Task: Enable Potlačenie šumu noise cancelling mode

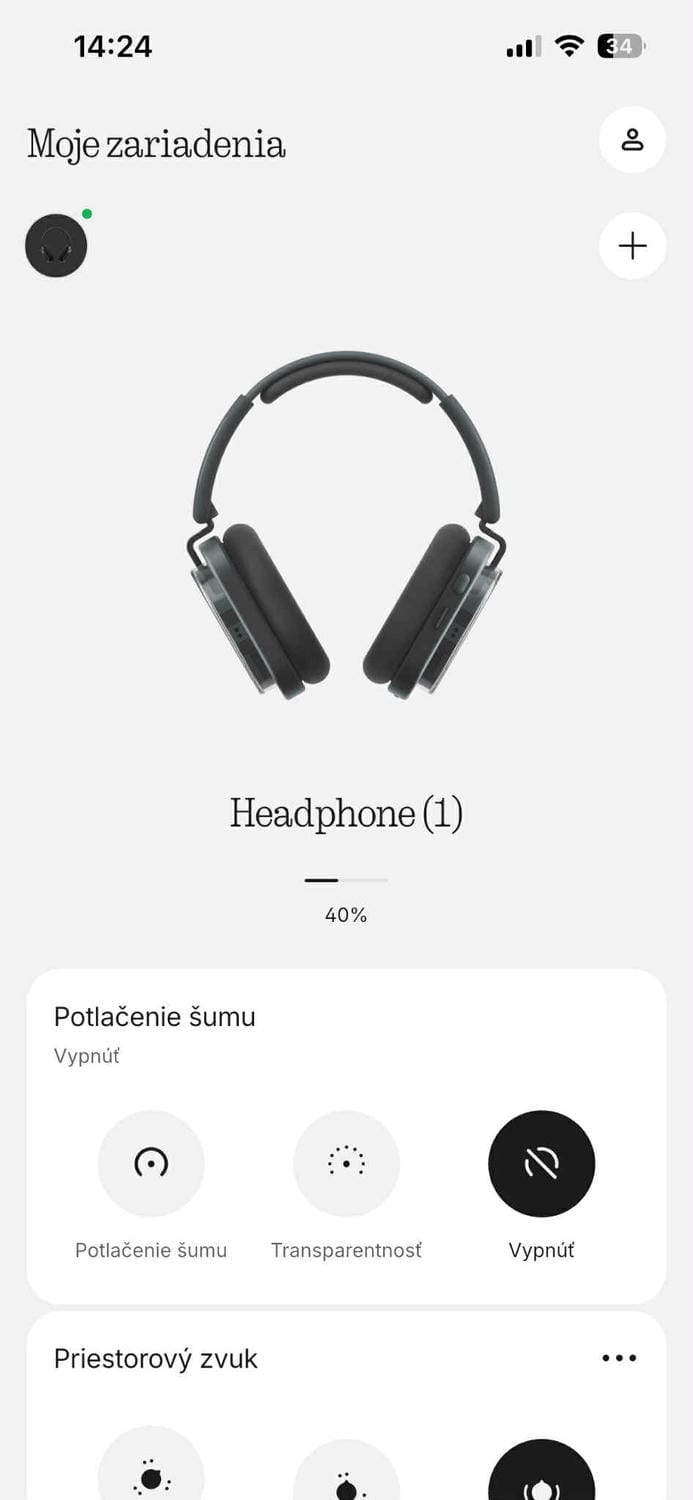Action: point(151,1164)
